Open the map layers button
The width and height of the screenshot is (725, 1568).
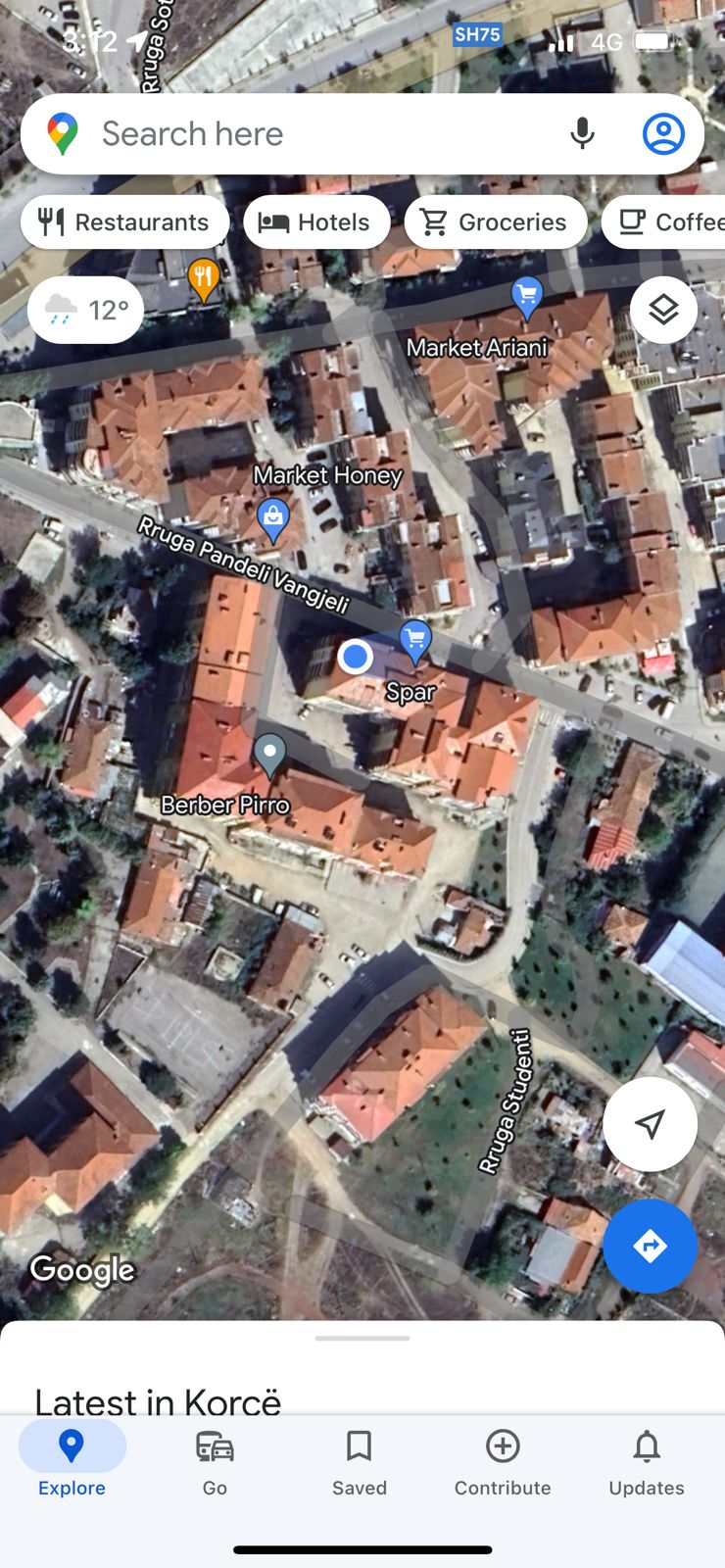(x=663, y=310)
